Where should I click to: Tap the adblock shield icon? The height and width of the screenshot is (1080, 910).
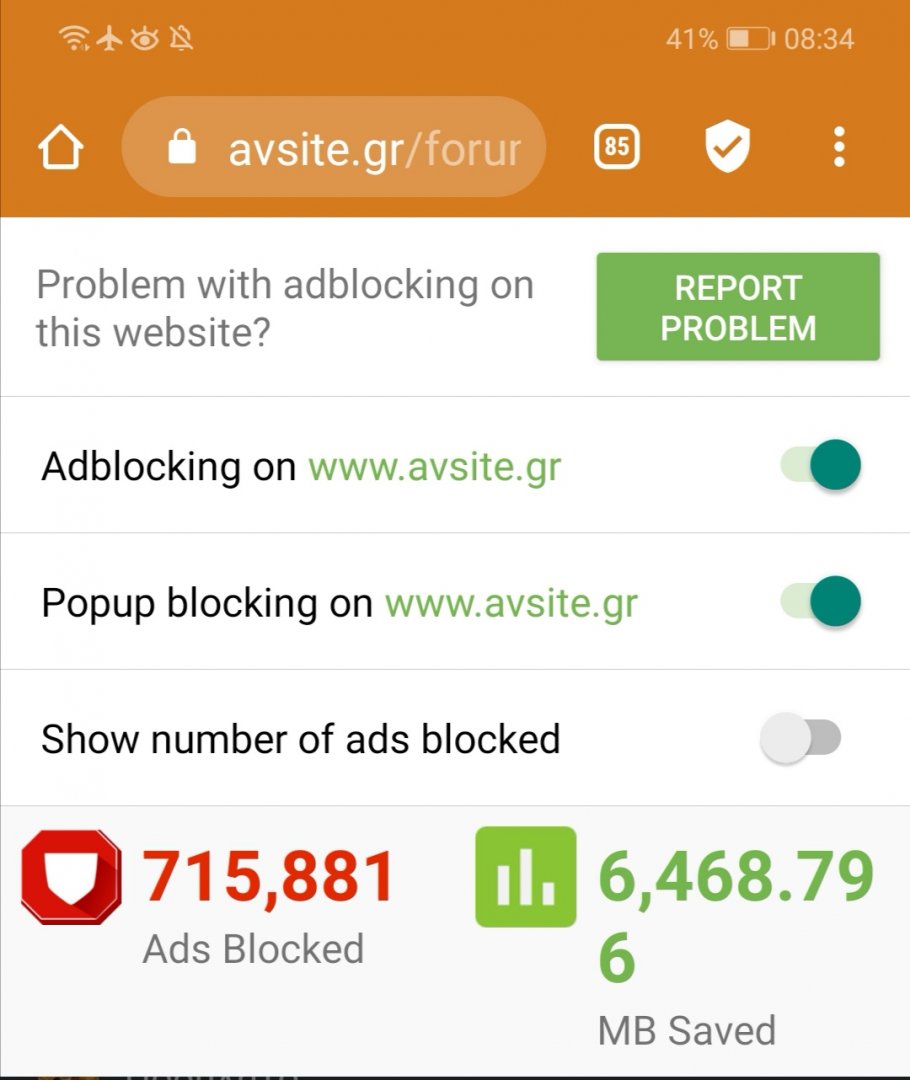click(727, 149)
